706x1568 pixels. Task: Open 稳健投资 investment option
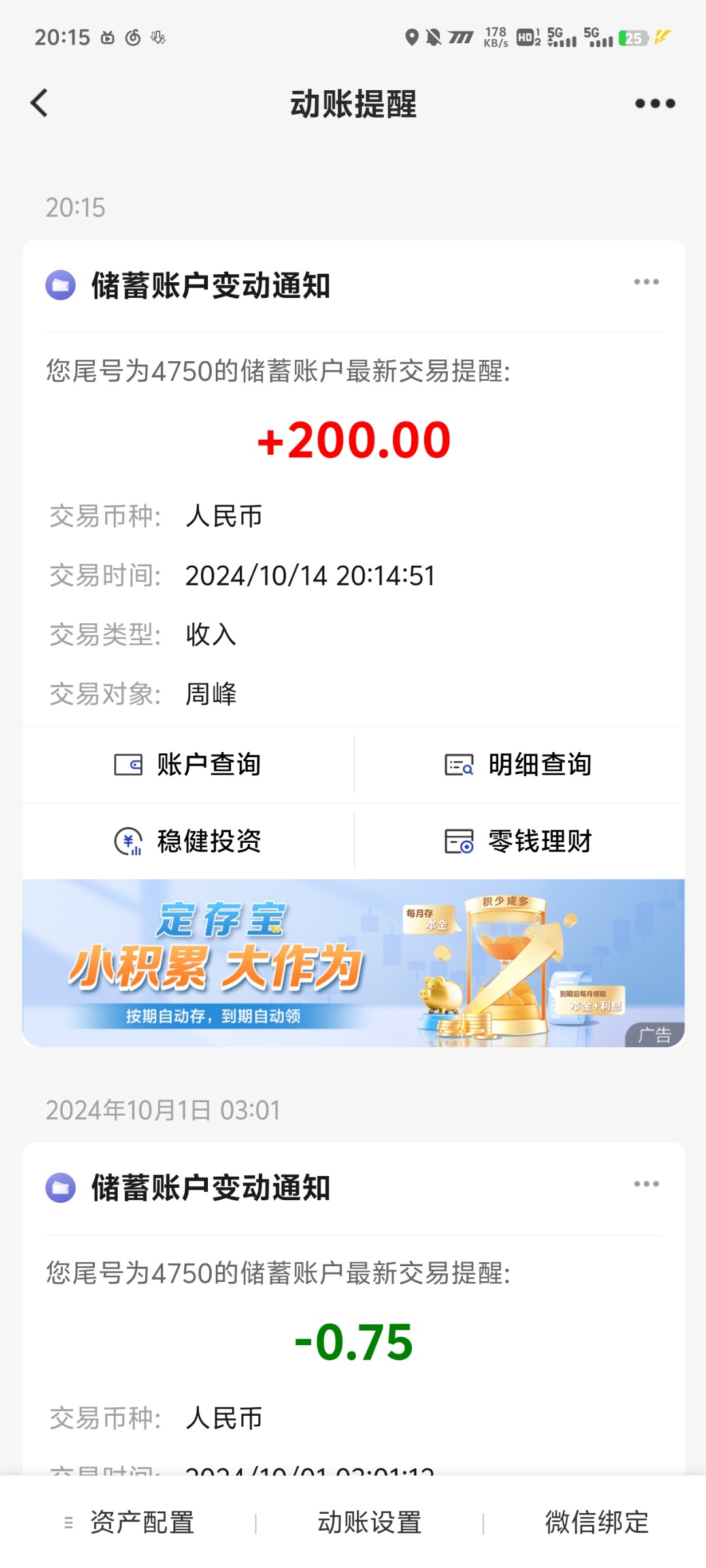[x=188, y=841]
